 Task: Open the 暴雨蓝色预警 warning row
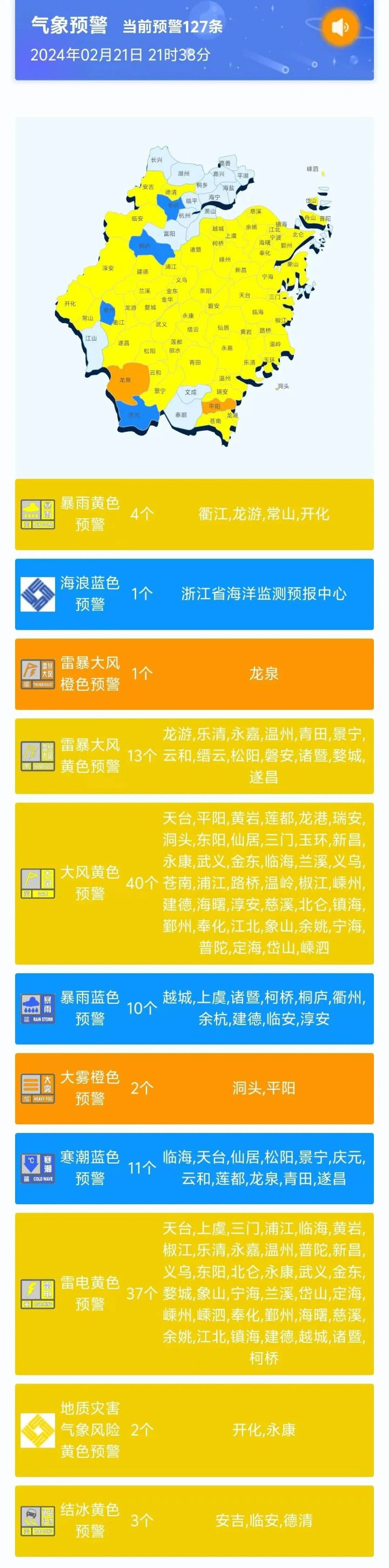194,1008
